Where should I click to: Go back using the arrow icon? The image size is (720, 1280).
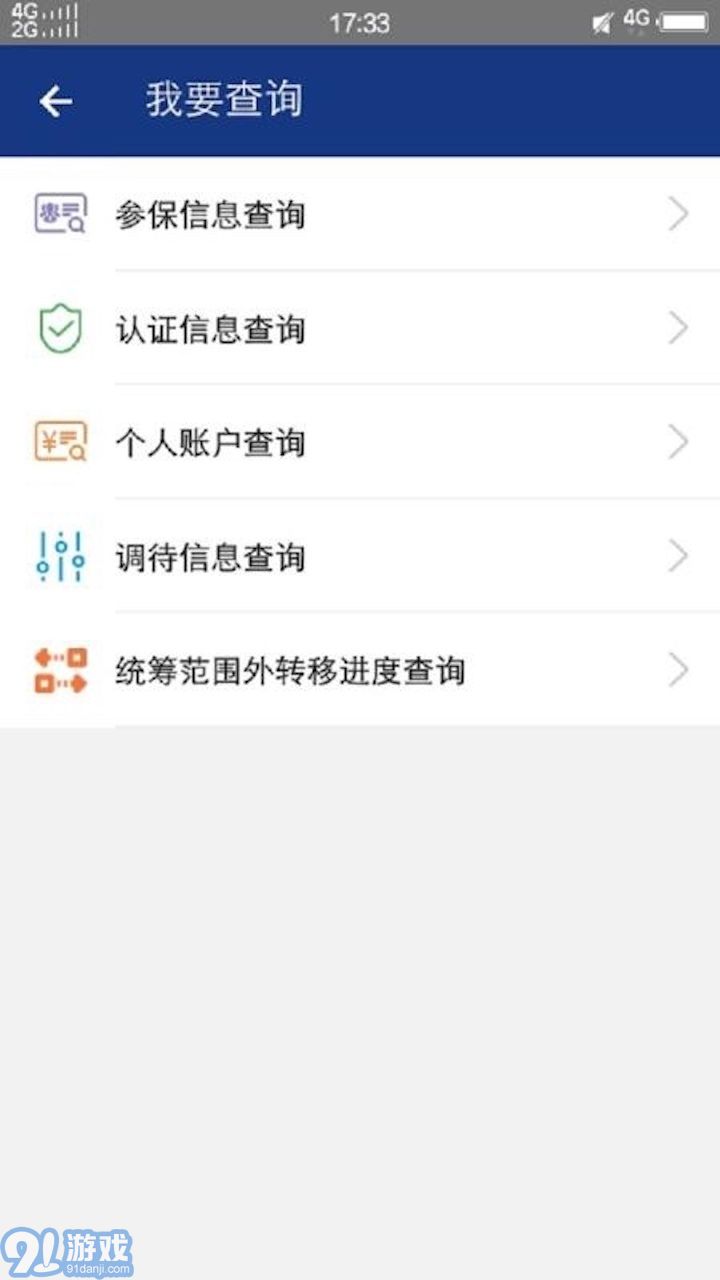(56, 100)
